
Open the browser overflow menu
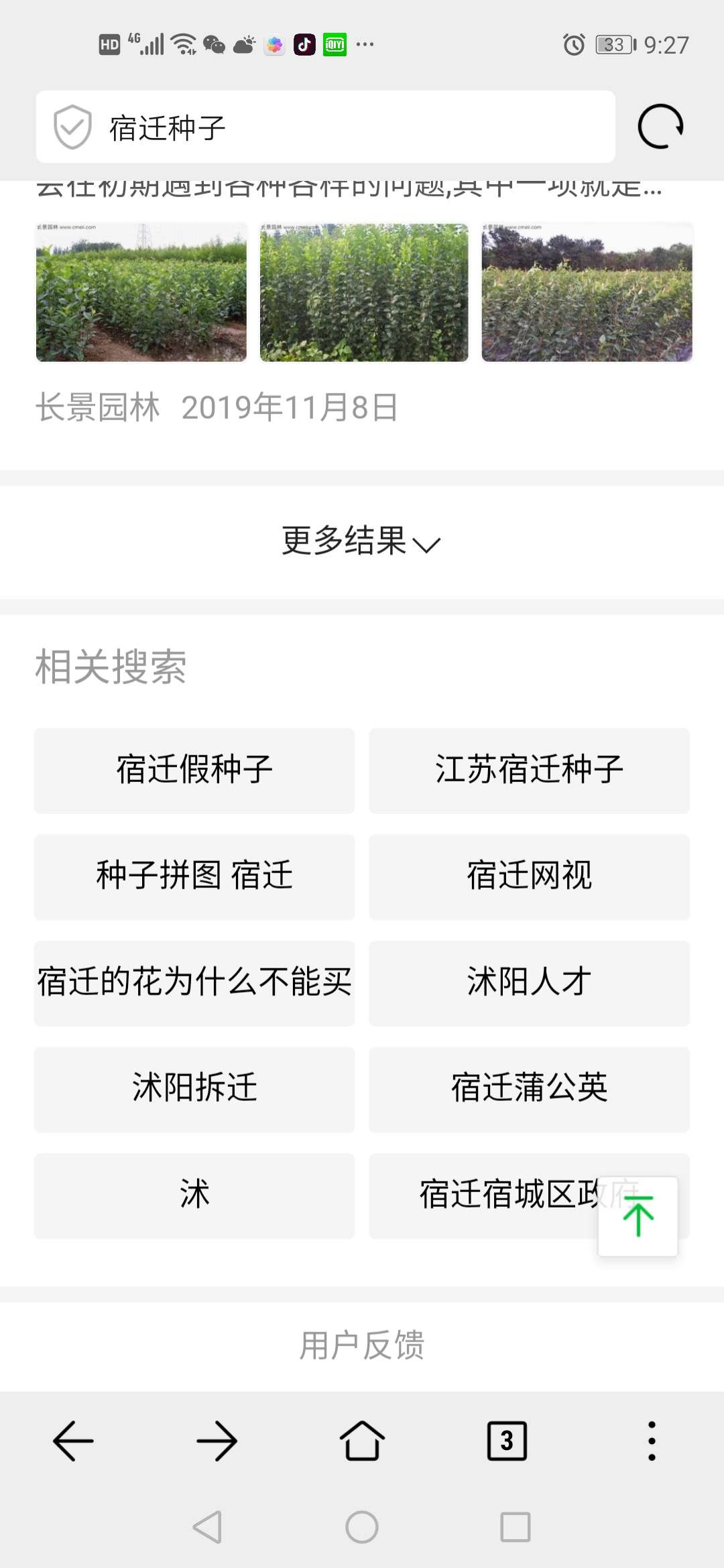coord(652,1441)
